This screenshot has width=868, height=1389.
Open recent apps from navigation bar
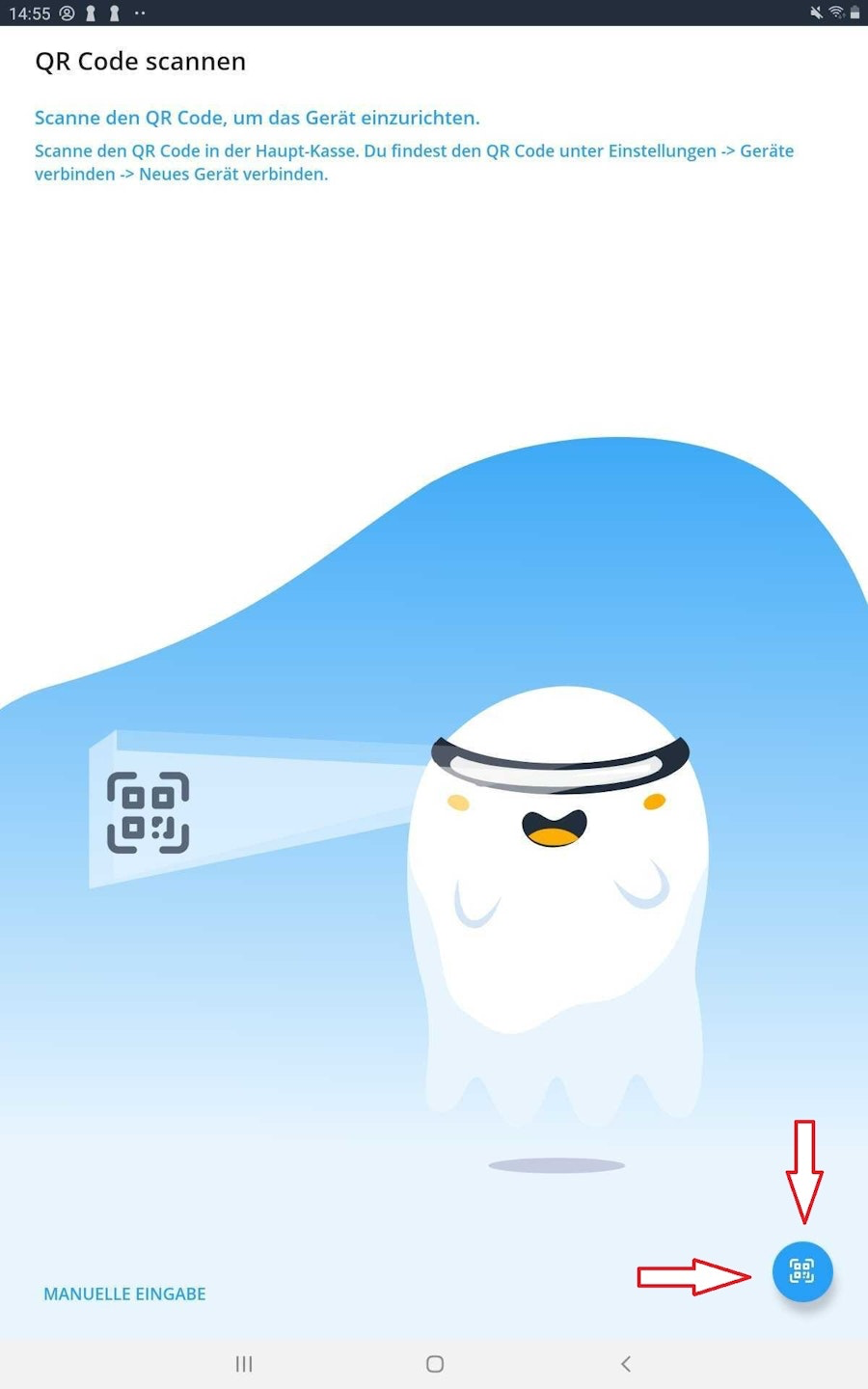(244, 1363)
